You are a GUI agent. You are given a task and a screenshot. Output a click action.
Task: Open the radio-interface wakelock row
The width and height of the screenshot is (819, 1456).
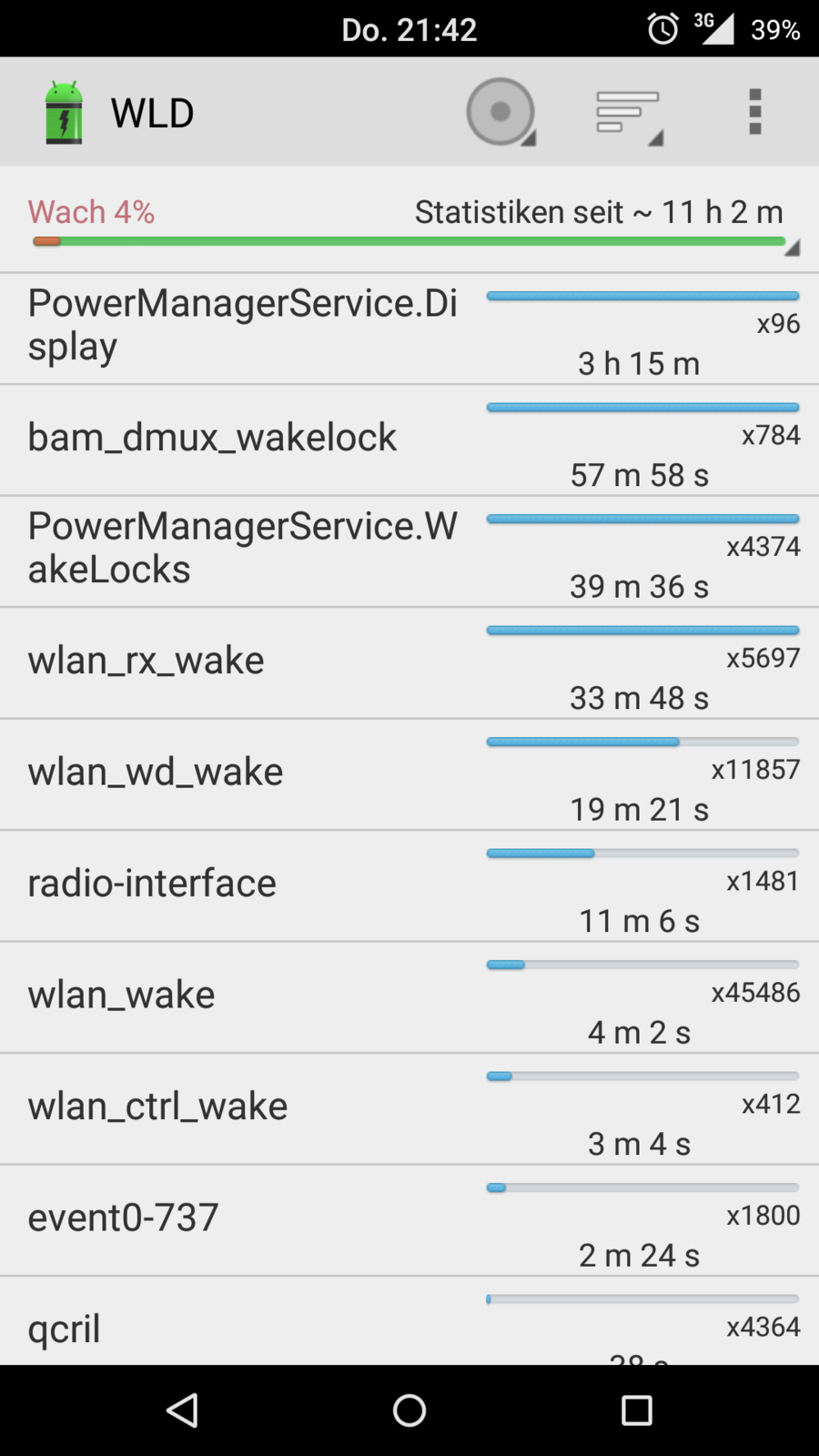409,886
